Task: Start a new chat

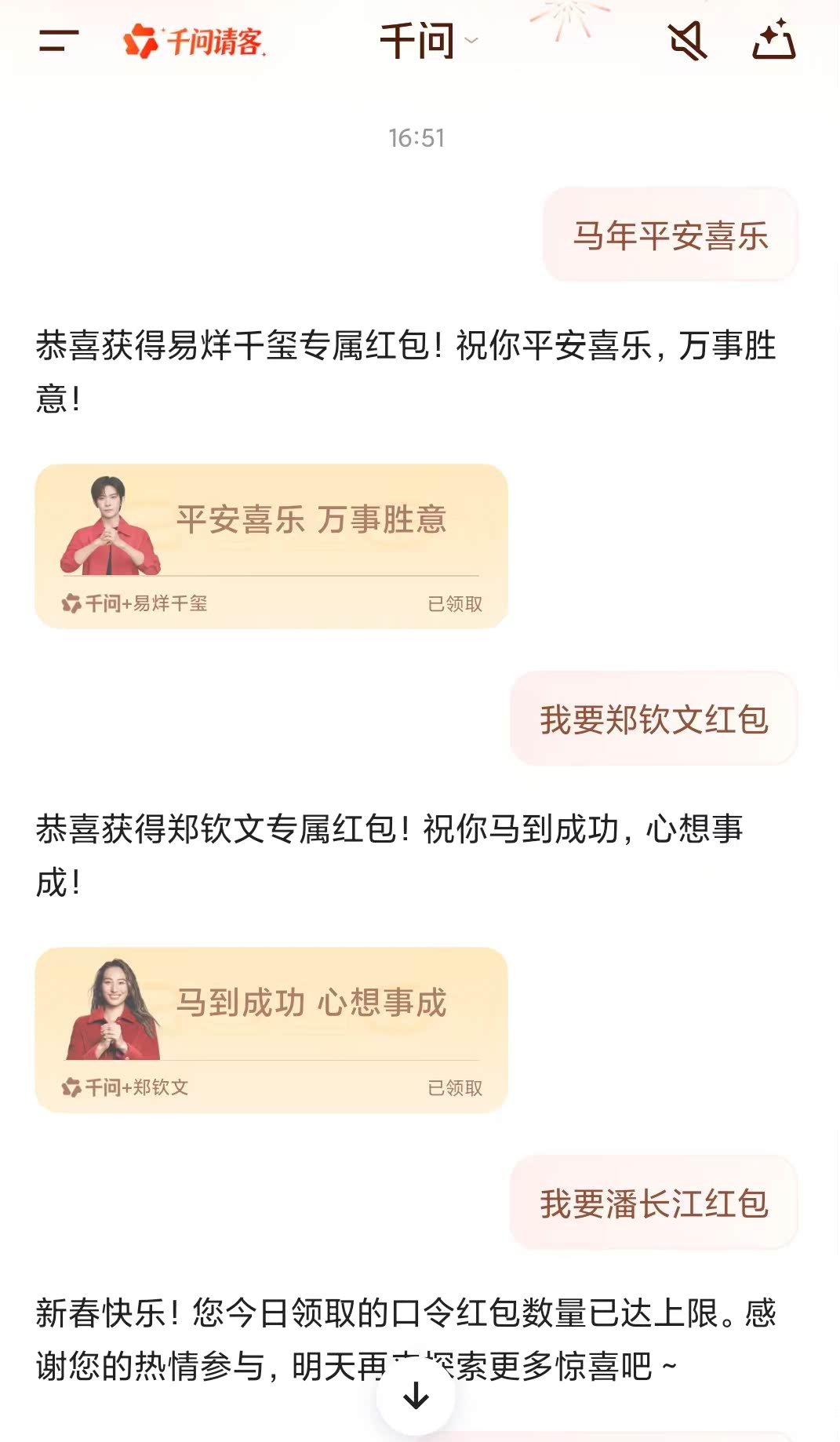Action: 773,41
